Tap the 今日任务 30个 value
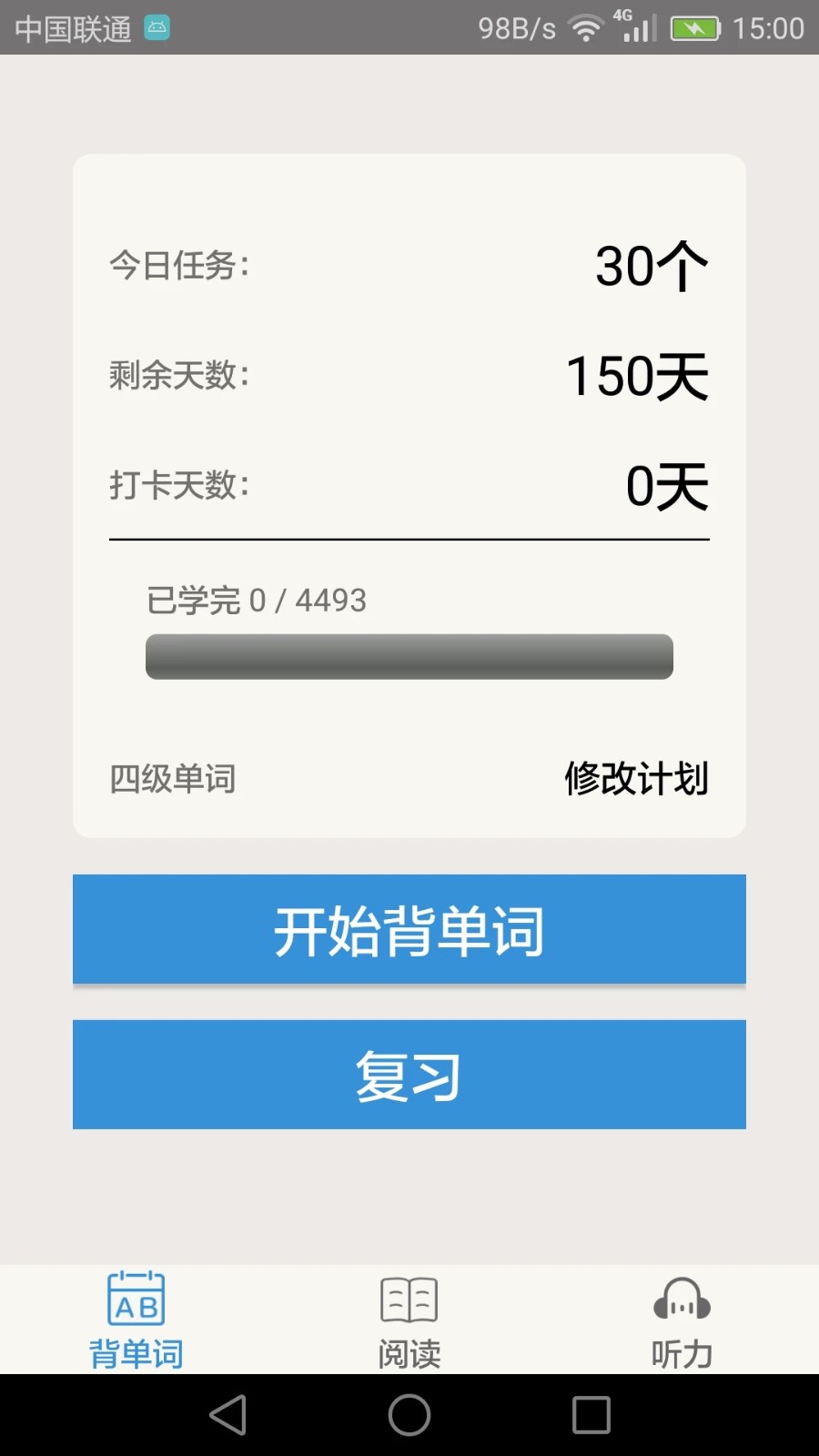Screen dimensions: 819x1456 pos(651,267)
